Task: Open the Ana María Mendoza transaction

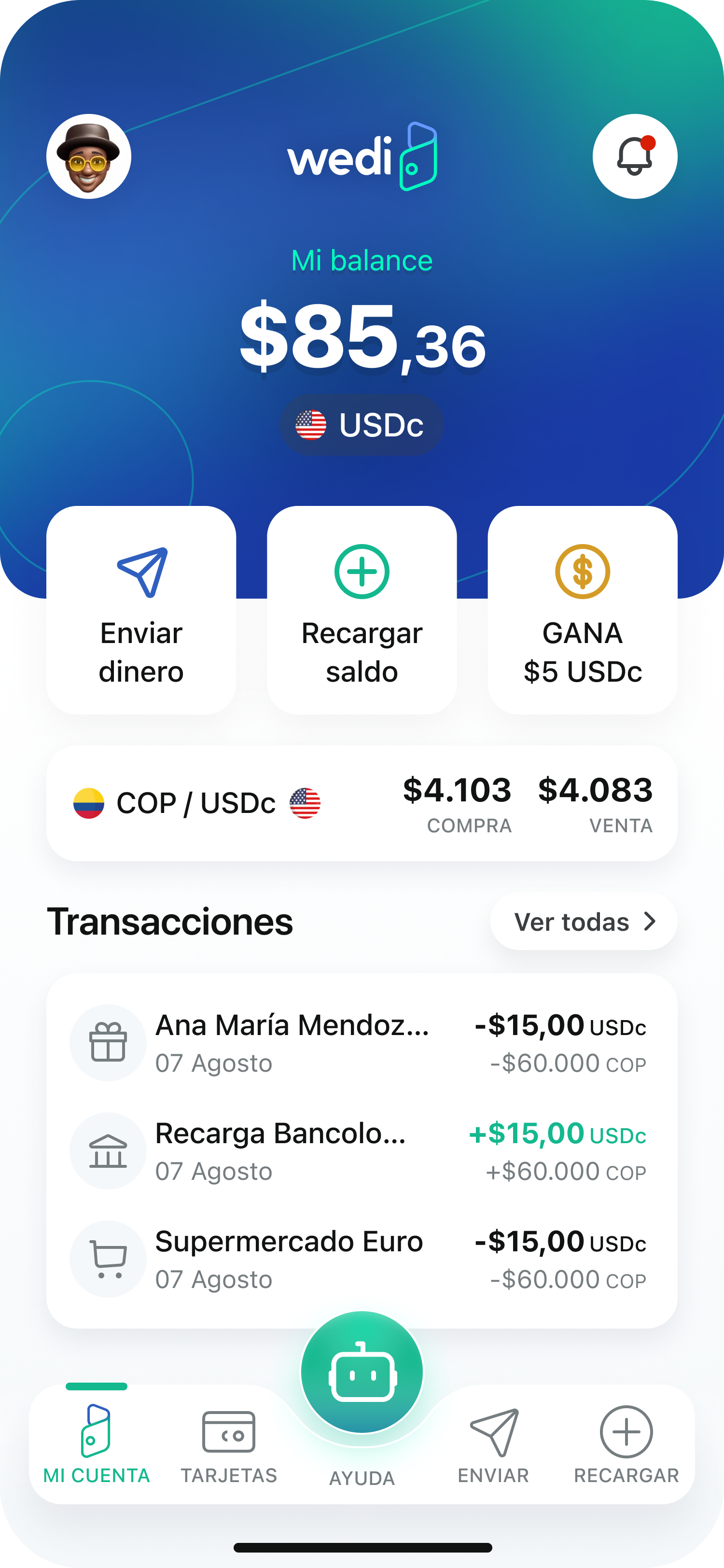Action: [362, 1043]
